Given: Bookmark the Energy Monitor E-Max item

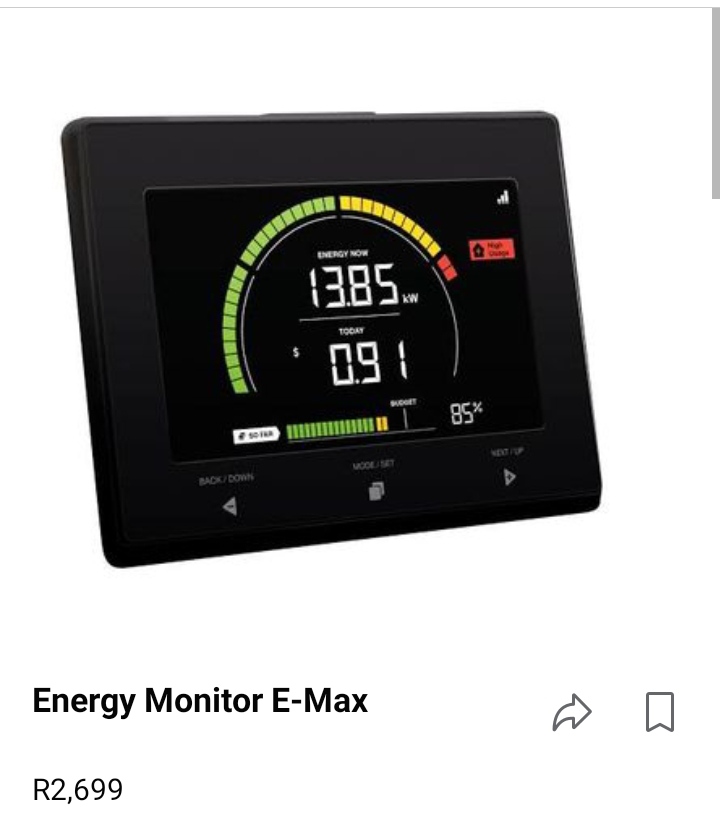Looking at the screenshot, I should click(x=659, y=712).
